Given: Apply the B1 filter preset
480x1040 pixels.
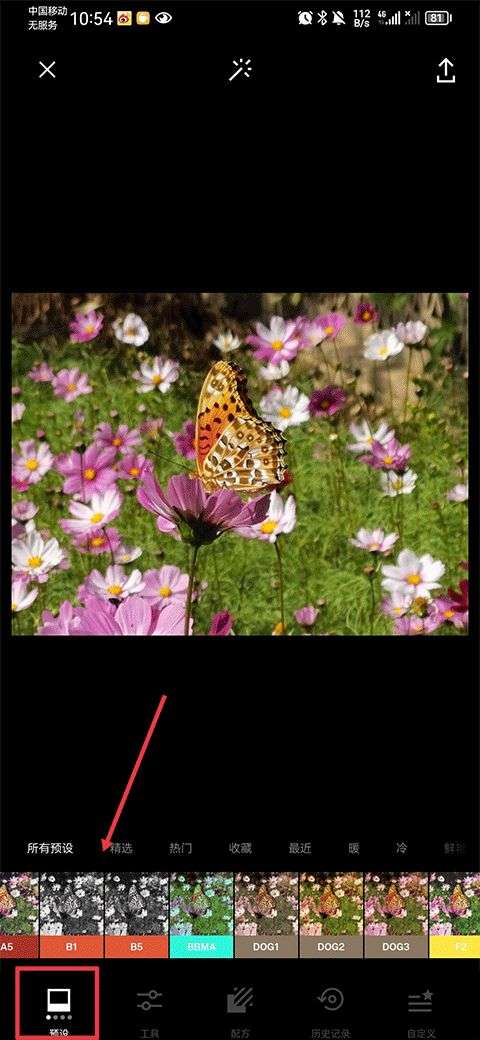Looking at the screenshot, I should (x=72, y=915).
